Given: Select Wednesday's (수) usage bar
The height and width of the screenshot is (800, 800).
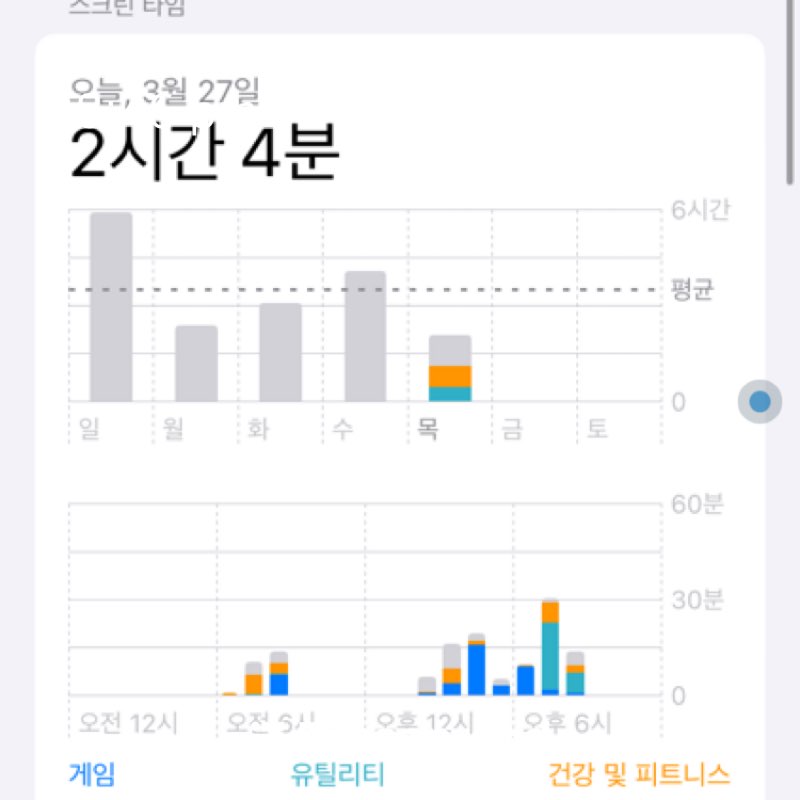Looking at the screenshot, I should (366, 337).
